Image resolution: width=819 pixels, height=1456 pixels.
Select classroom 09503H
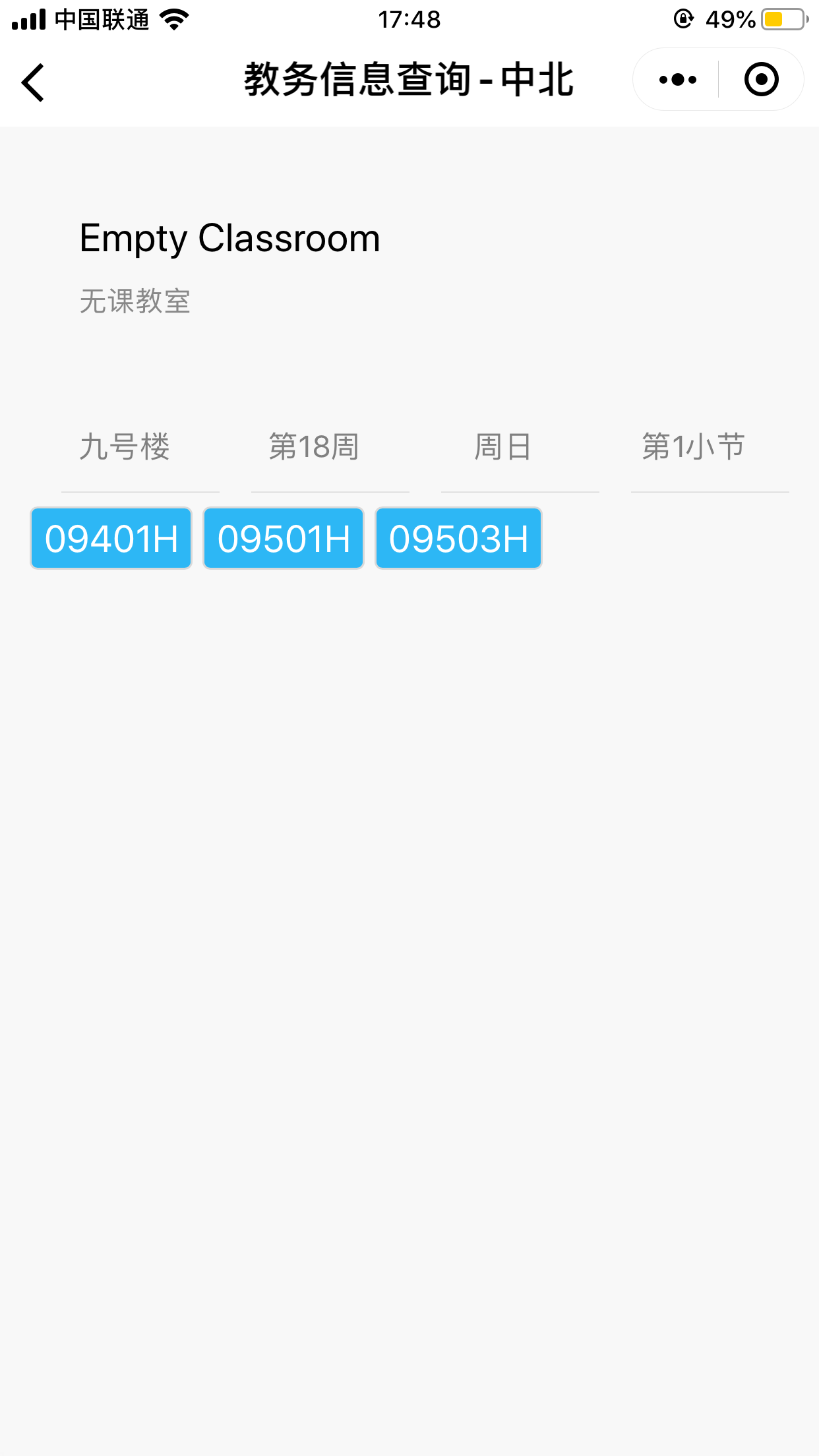(458, 538)
